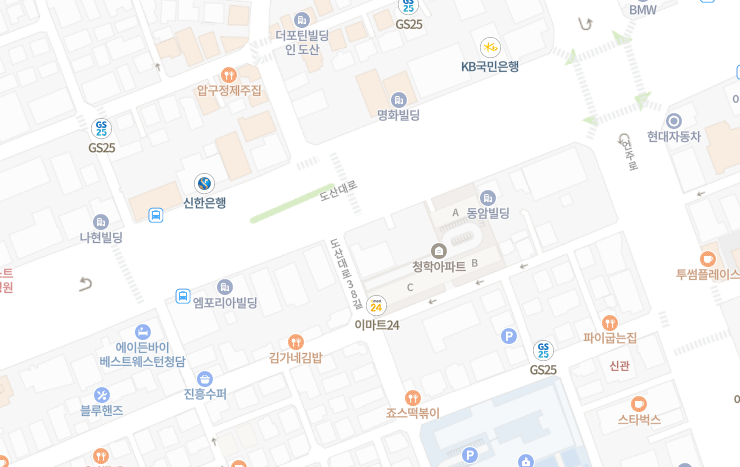The image size is (740, 467).
Task: Open the 김가네김밥 restaurant marker
Action: point(295,341)
